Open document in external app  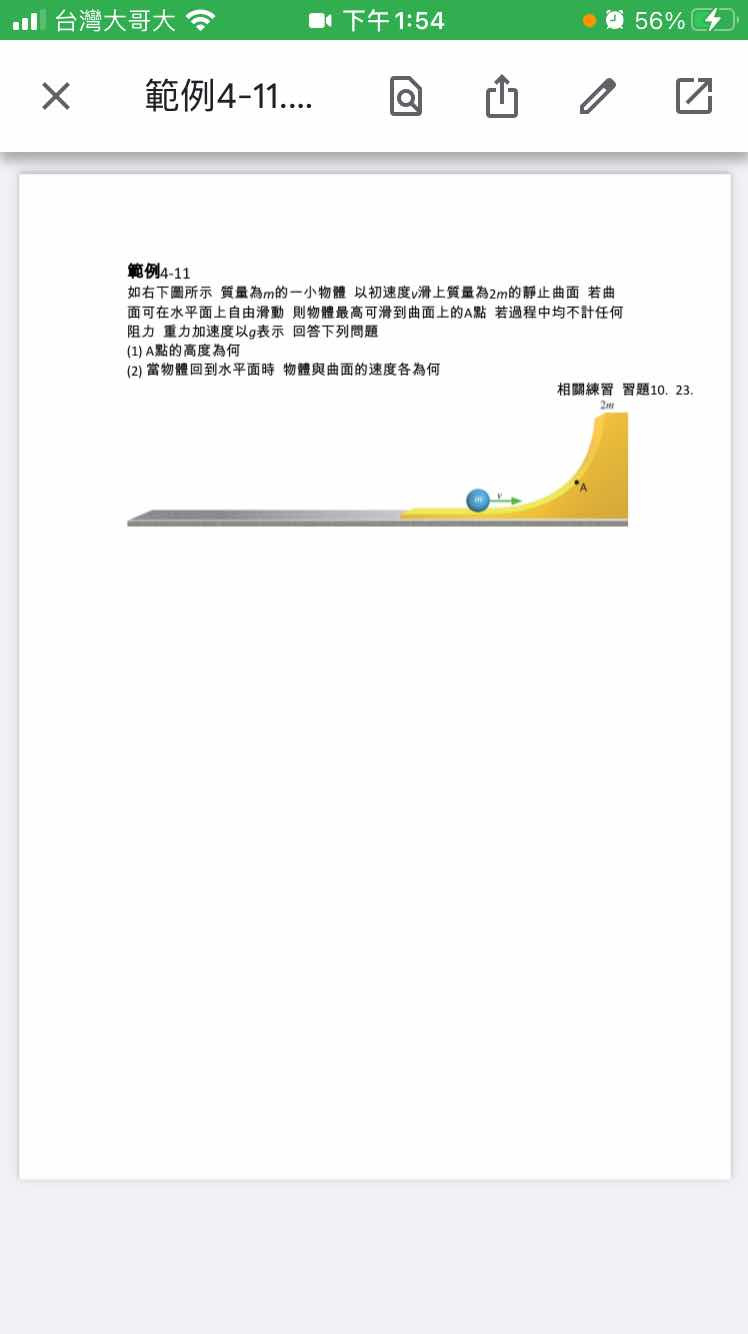coord(694,96)
